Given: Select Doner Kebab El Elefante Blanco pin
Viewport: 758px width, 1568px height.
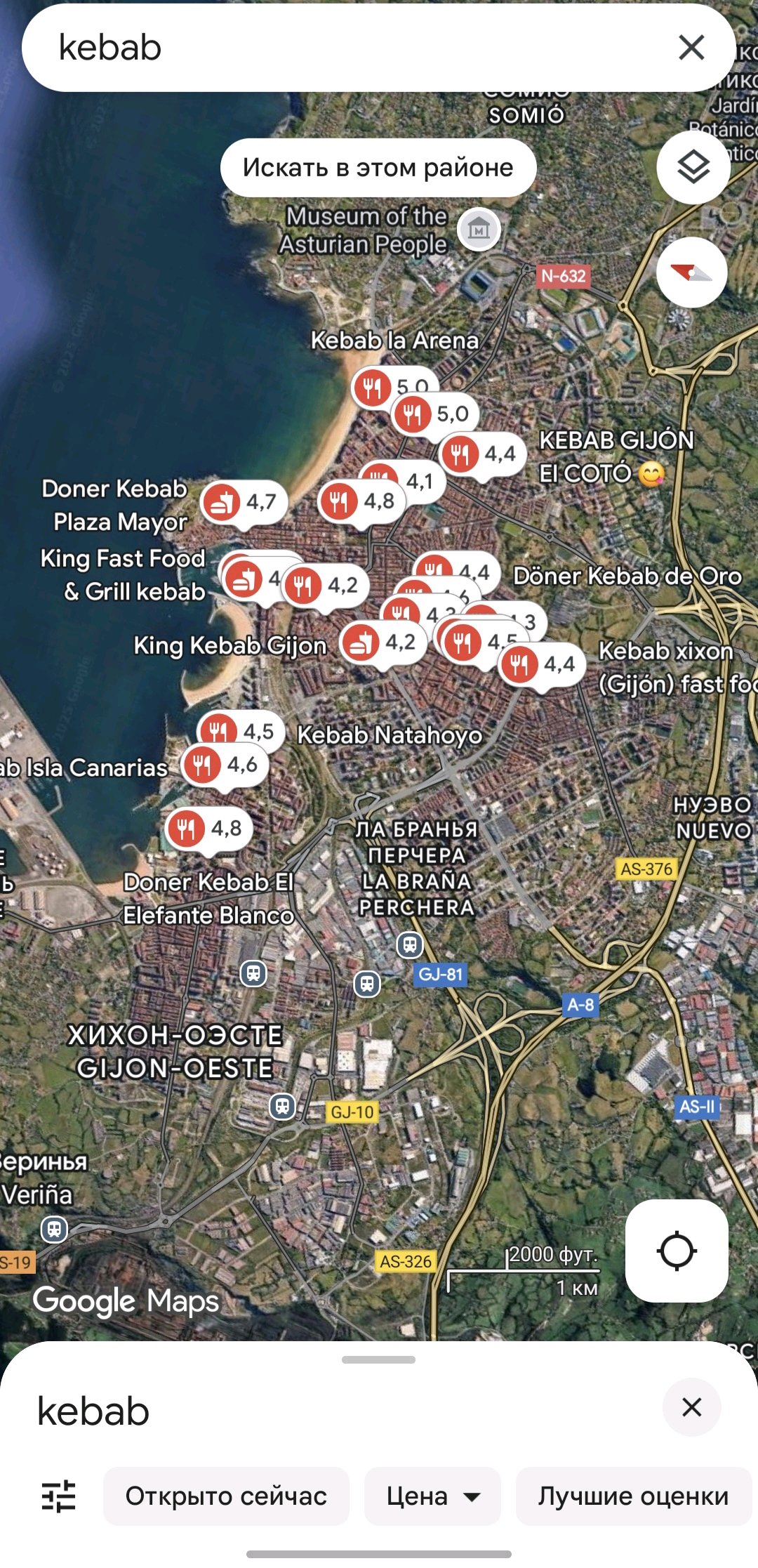Looking at the screenshot, I should point(208,829).
